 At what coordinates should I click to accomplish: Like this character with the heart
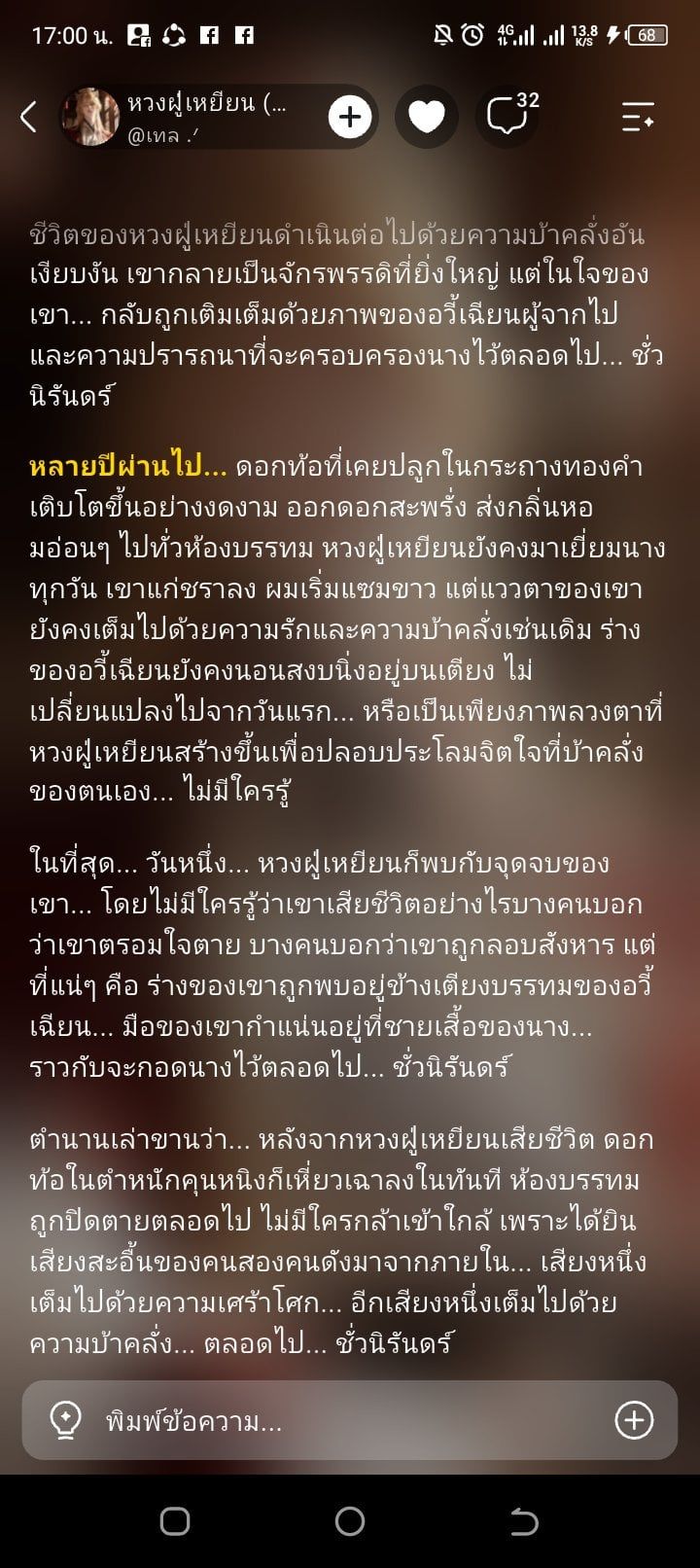pyautogui.click(x=427, y=117)
